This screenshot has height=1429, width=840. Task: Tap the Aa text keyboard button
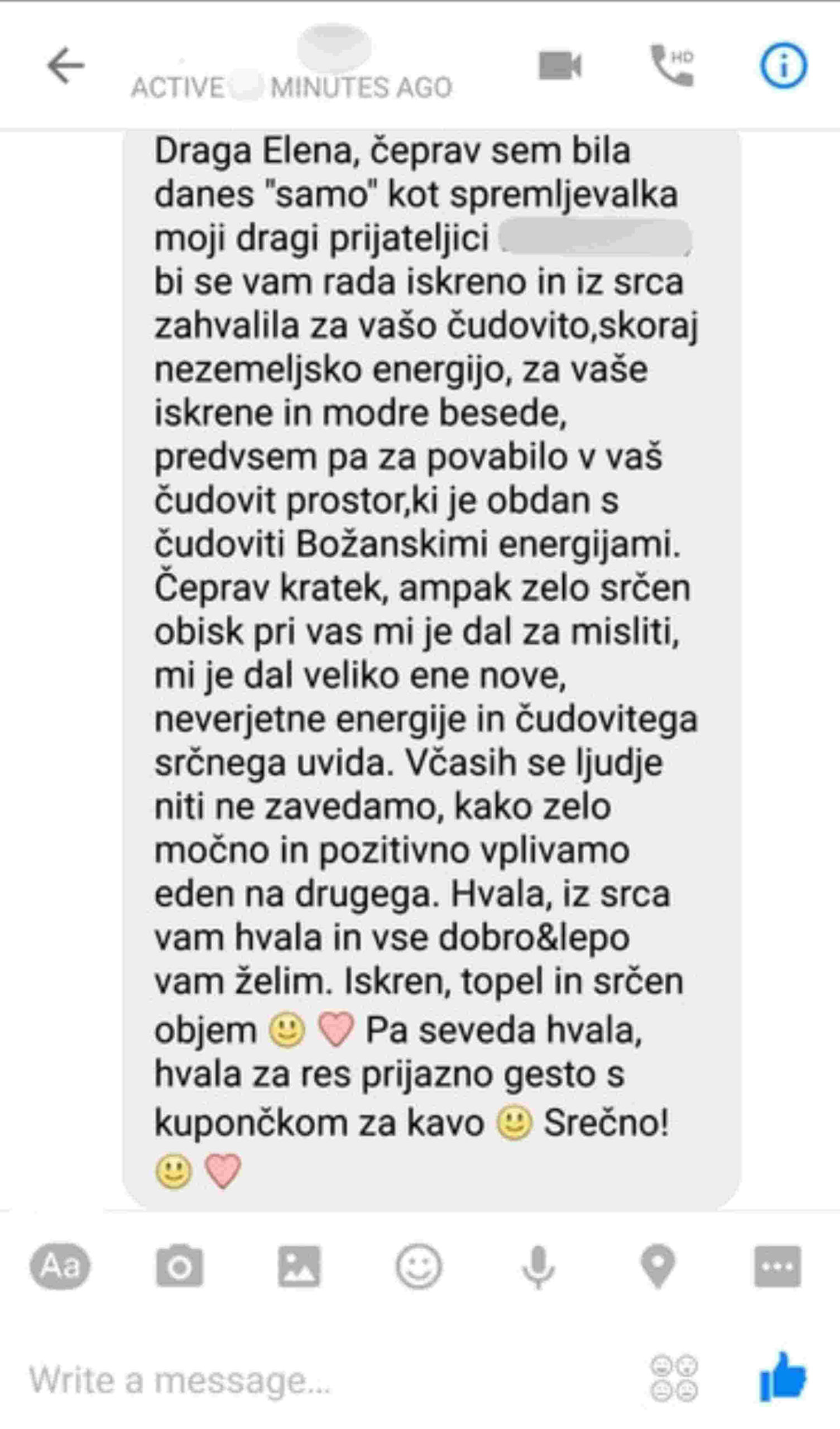click(60, 1266)
